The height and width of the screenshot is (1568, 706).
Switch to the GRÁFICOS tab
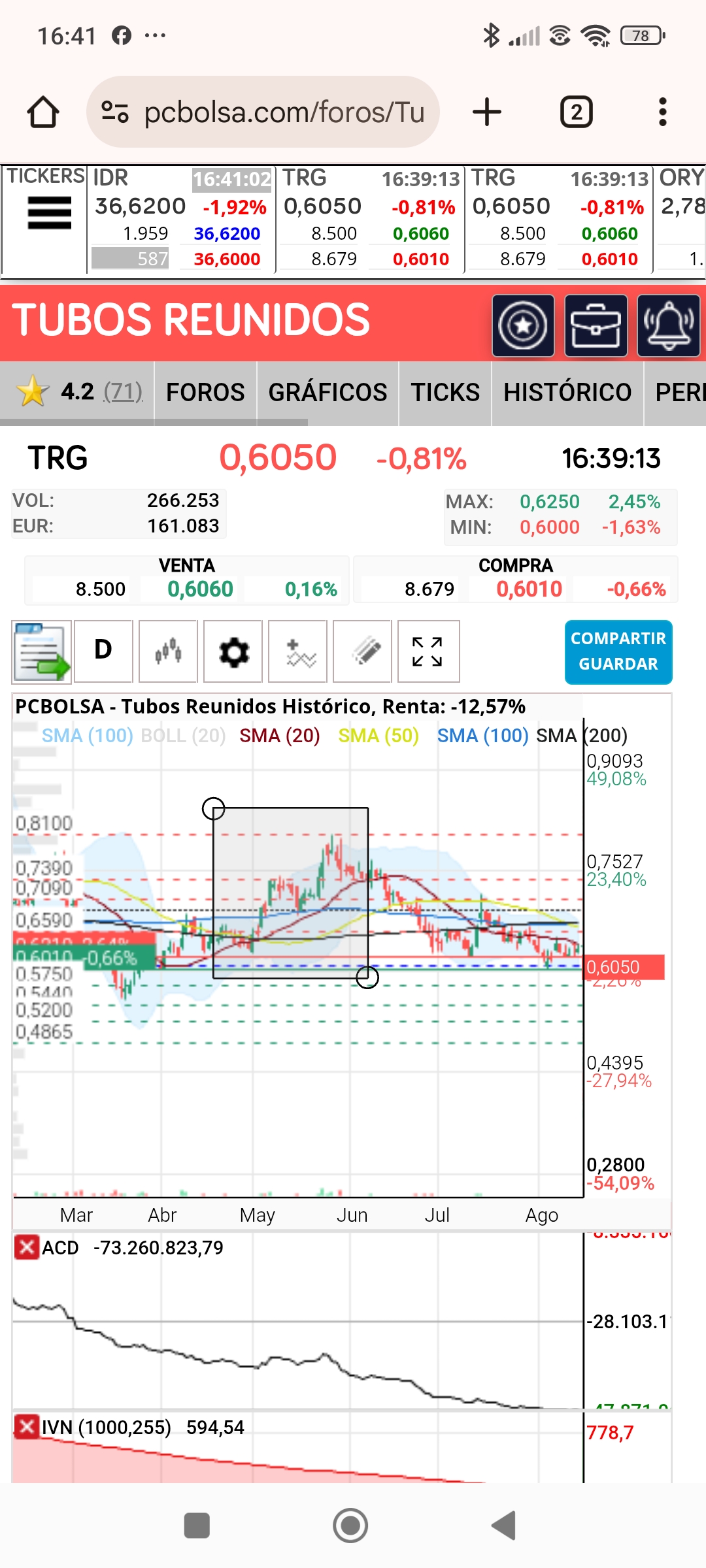pos(328,392)
